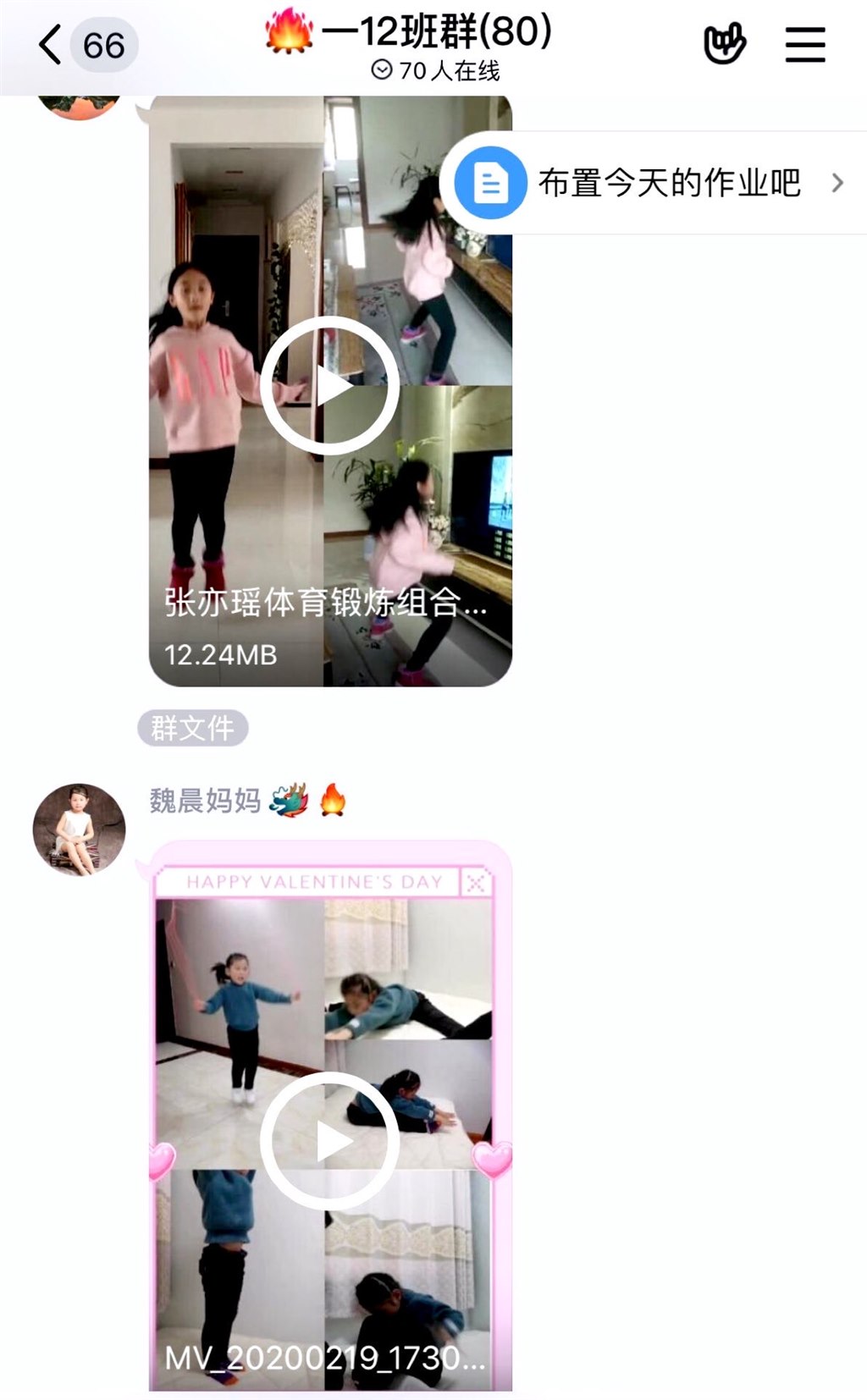This screenshot has height=1400, width=867.
Task: Go back to the message list
Action: point(52,45)
